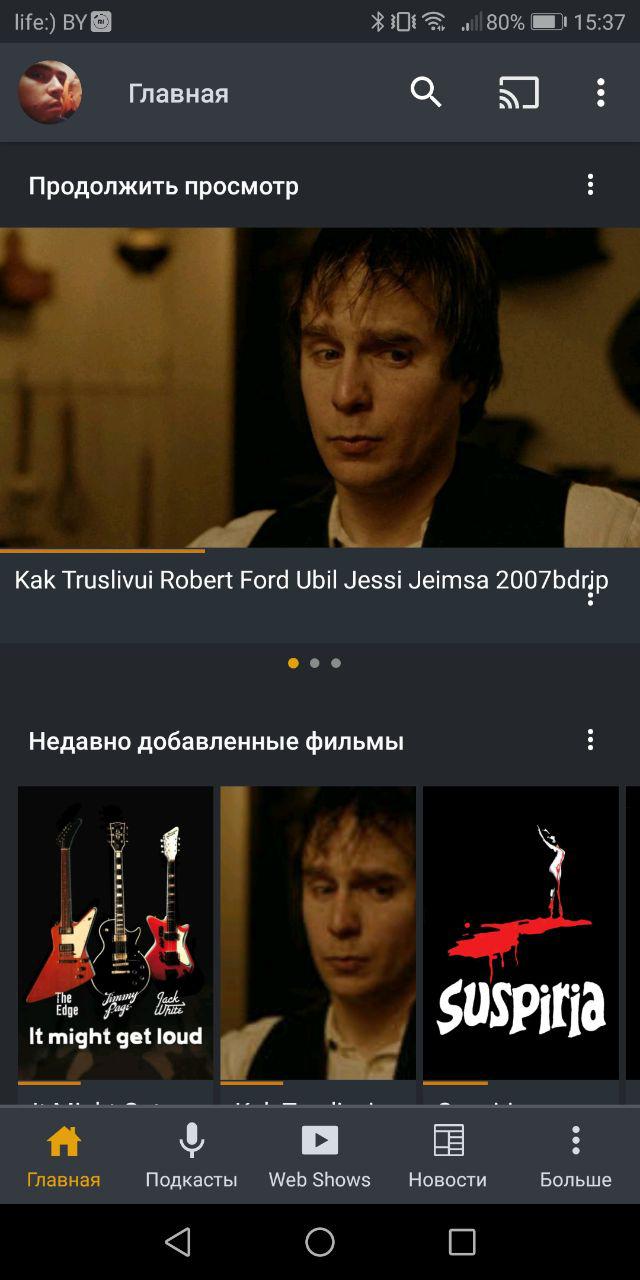Open the user profile avatar
Viewport: 640px width, 1280px height.
pyautogui.click(x=50, y=93)
